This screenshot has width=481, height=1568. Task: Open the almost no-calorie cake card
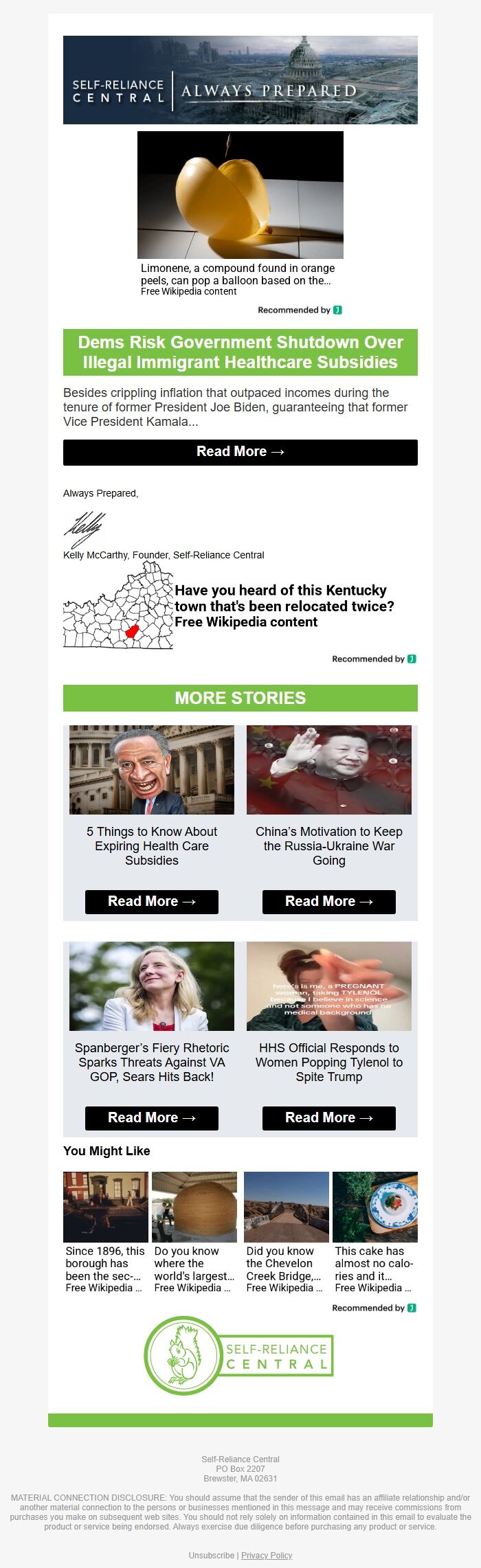pos(375,1233)
